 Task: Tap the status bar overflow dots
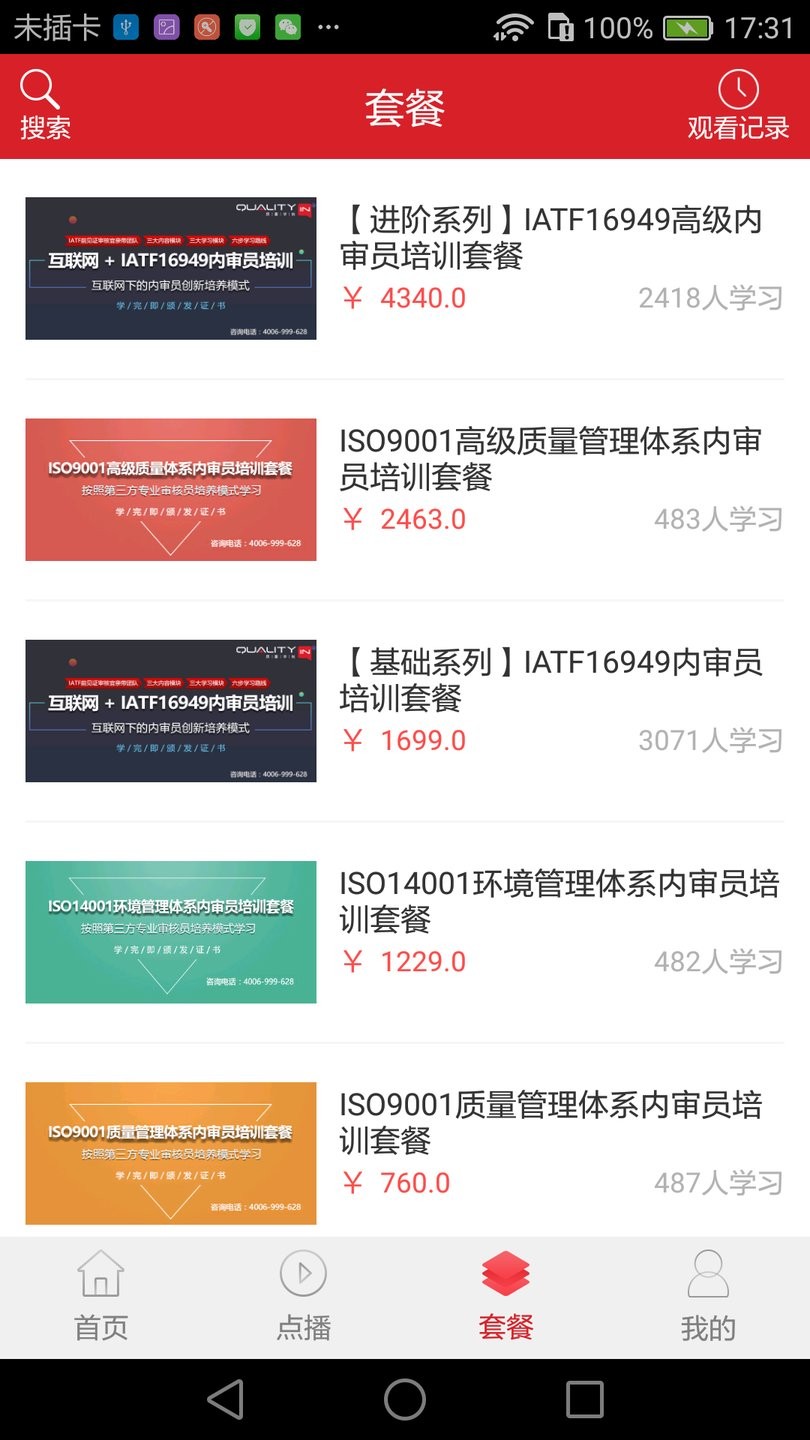[328, 27]
